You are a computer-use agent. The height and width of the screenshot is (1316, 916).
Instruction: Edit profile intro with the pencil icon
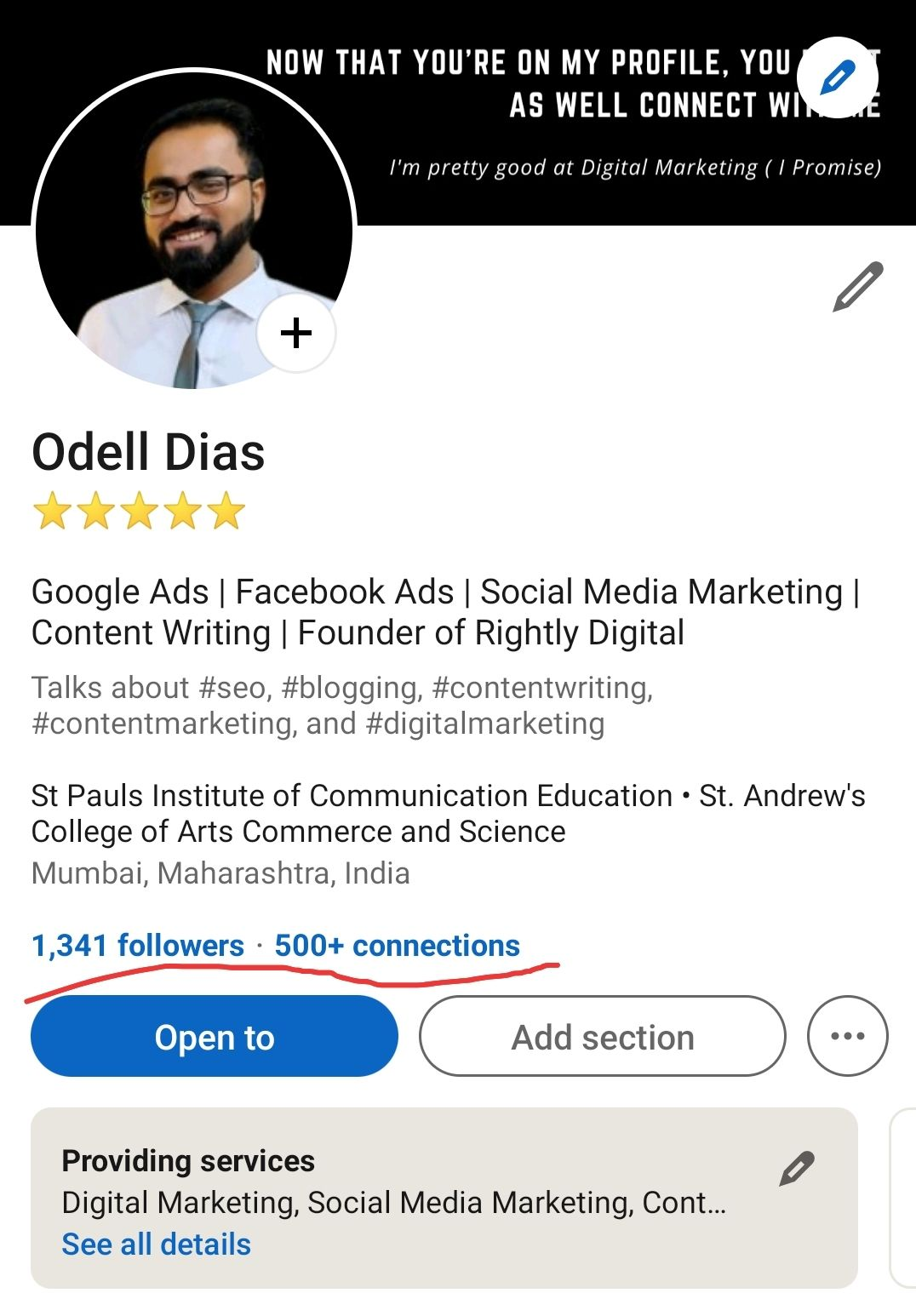click(857, 287)
